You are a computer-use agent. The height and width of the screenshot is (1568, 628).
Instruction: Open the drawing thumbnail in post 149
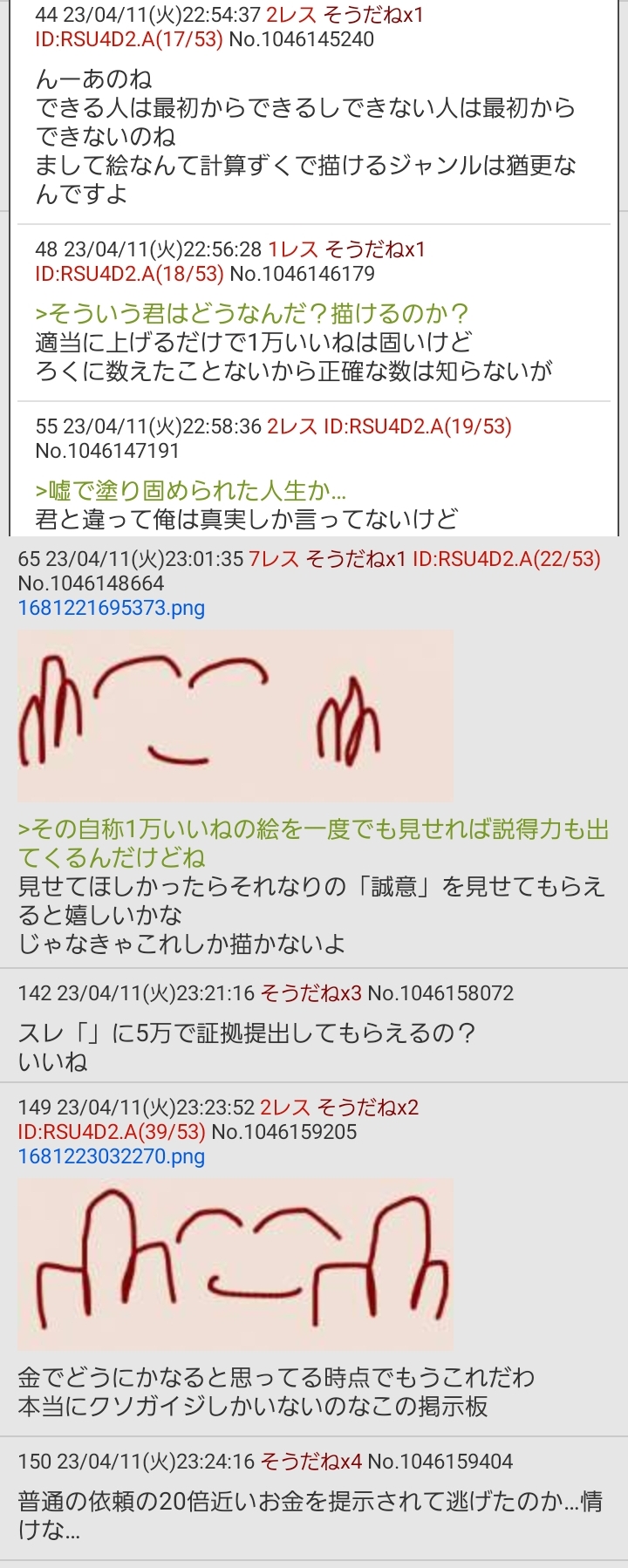(x=235, y=1264)
